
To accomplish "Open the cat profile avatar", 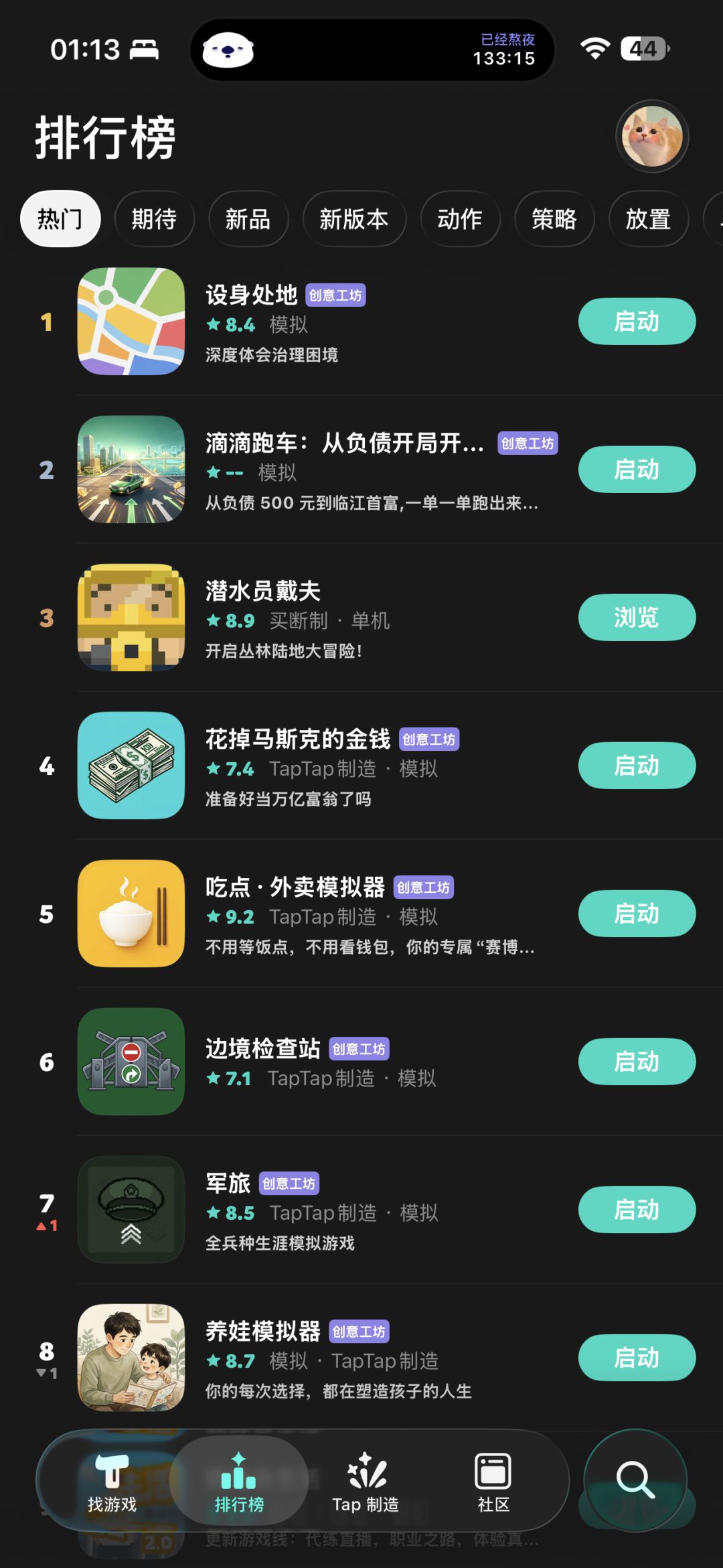I will (x=652, y=137).
